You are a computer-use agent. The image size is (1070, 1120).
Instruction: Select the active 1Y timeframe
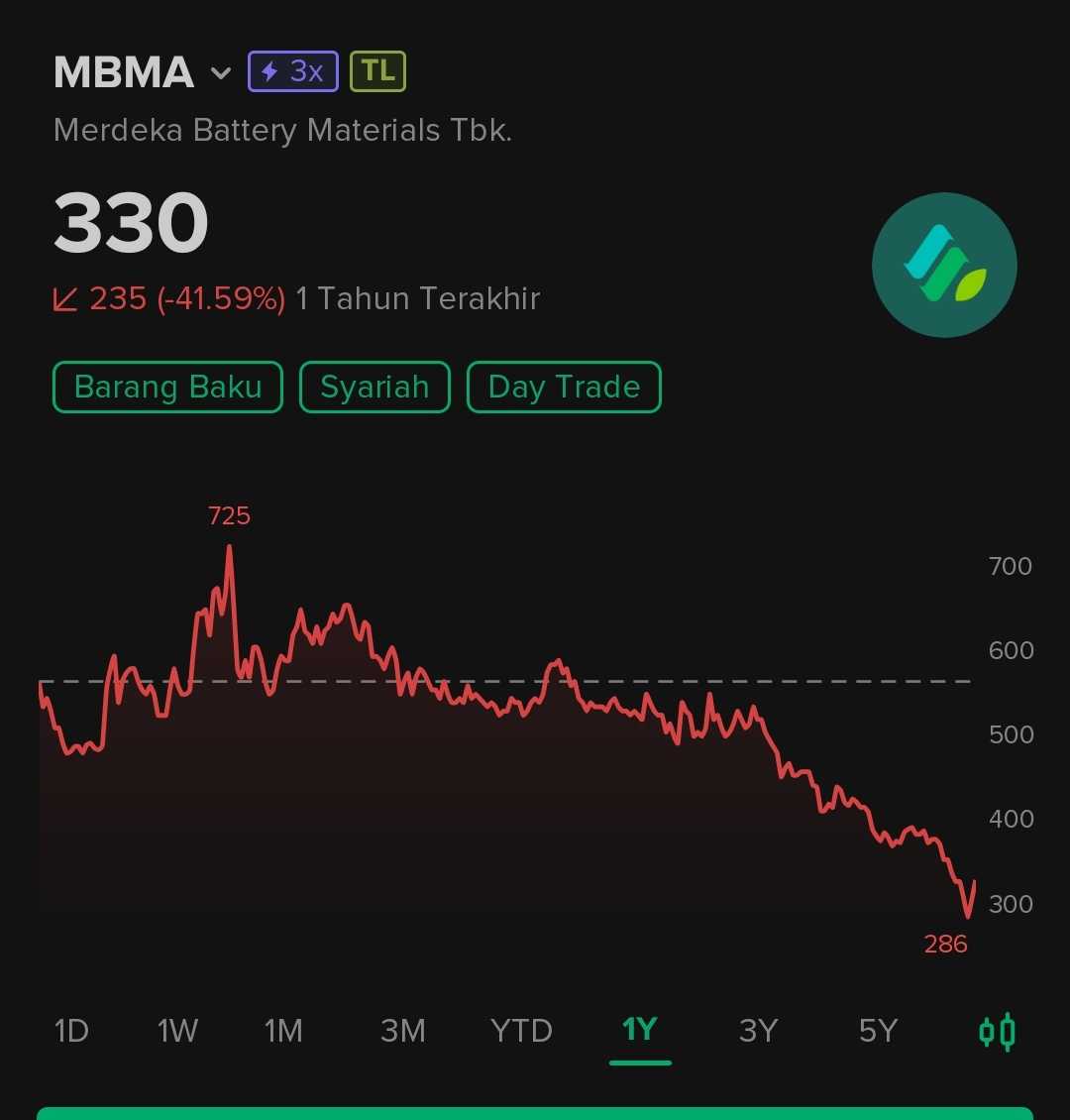(640, 1031)
